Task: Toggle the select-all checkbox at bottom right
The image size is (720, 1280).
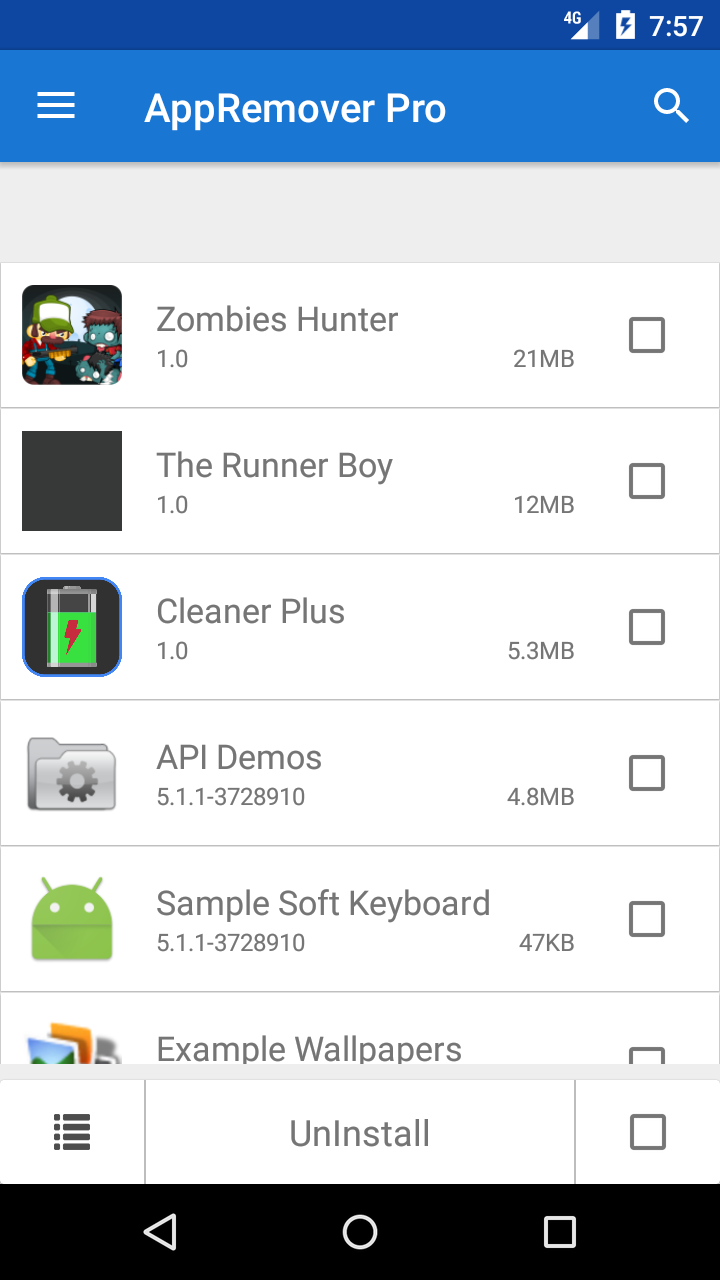Action: [646, 1131]
